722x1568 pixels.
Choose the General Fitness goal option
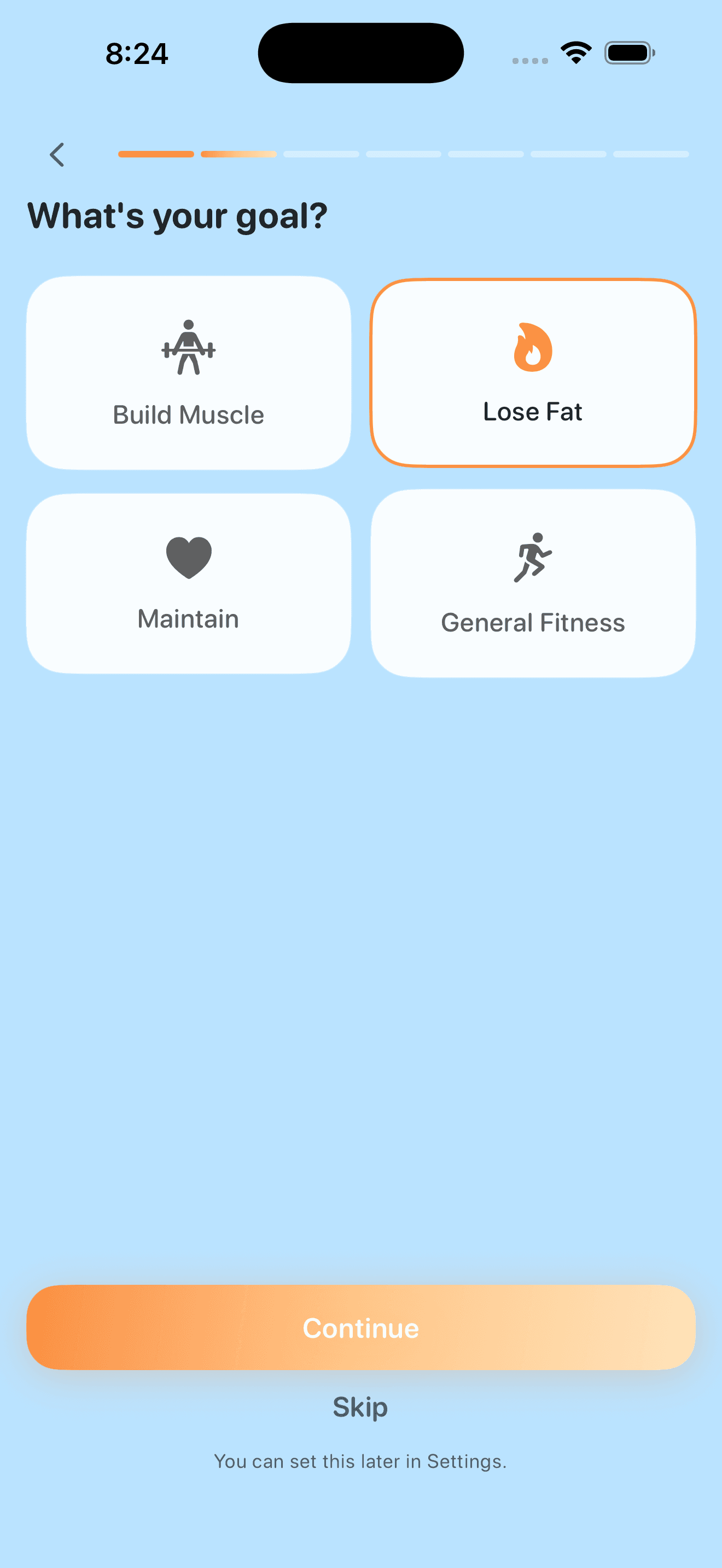click(533, 581)
